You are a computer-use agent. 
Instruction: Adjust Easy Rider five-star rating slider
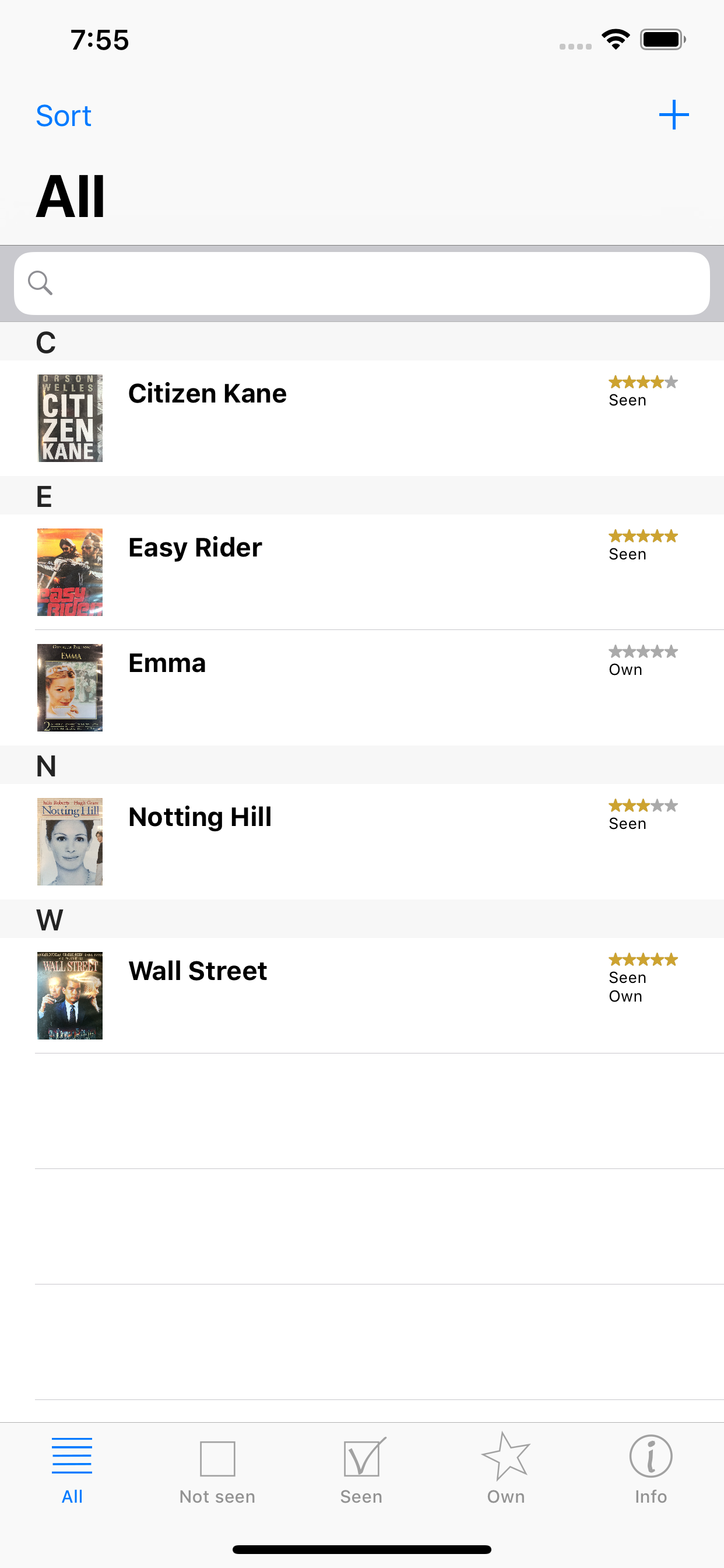click(x=642, y=535)
